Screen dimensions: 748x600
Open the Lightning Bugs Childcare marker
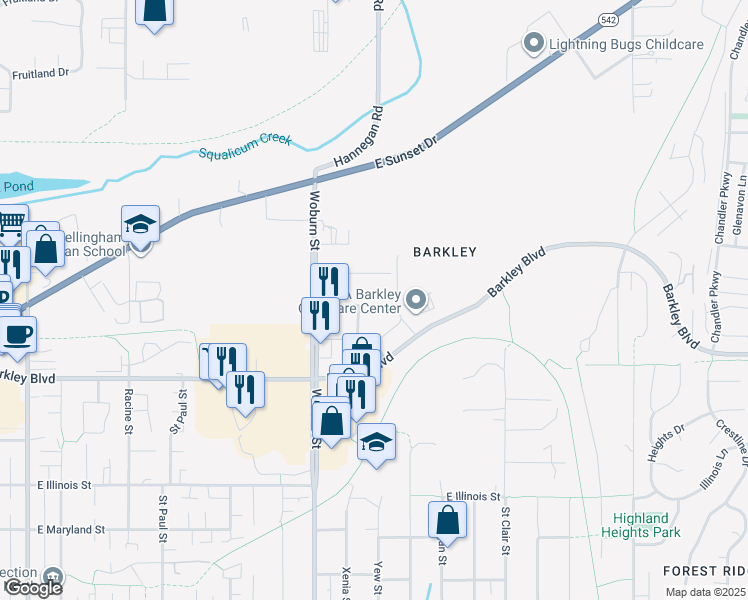533,44
